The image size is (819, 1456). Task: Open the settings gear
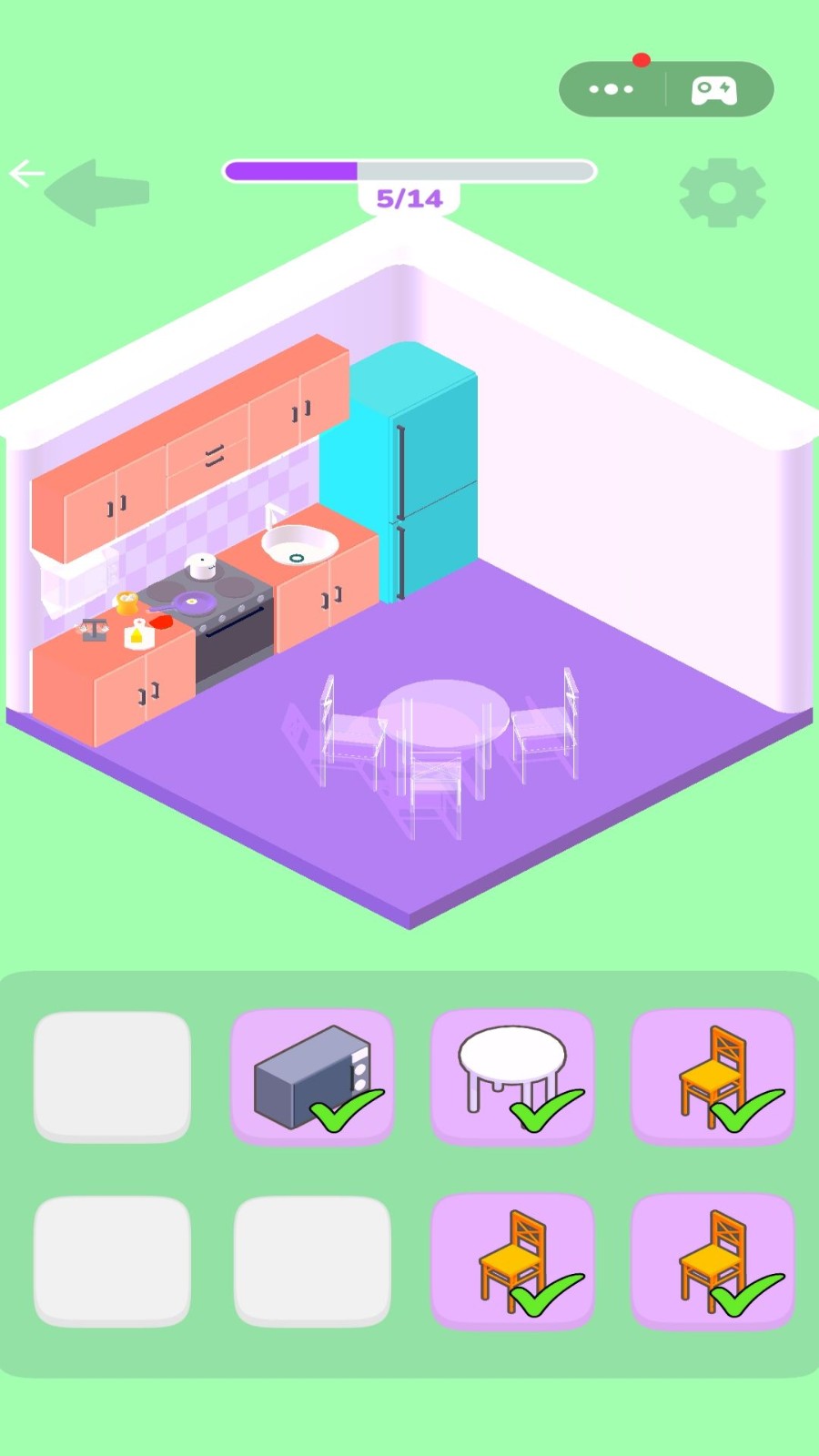723,192
